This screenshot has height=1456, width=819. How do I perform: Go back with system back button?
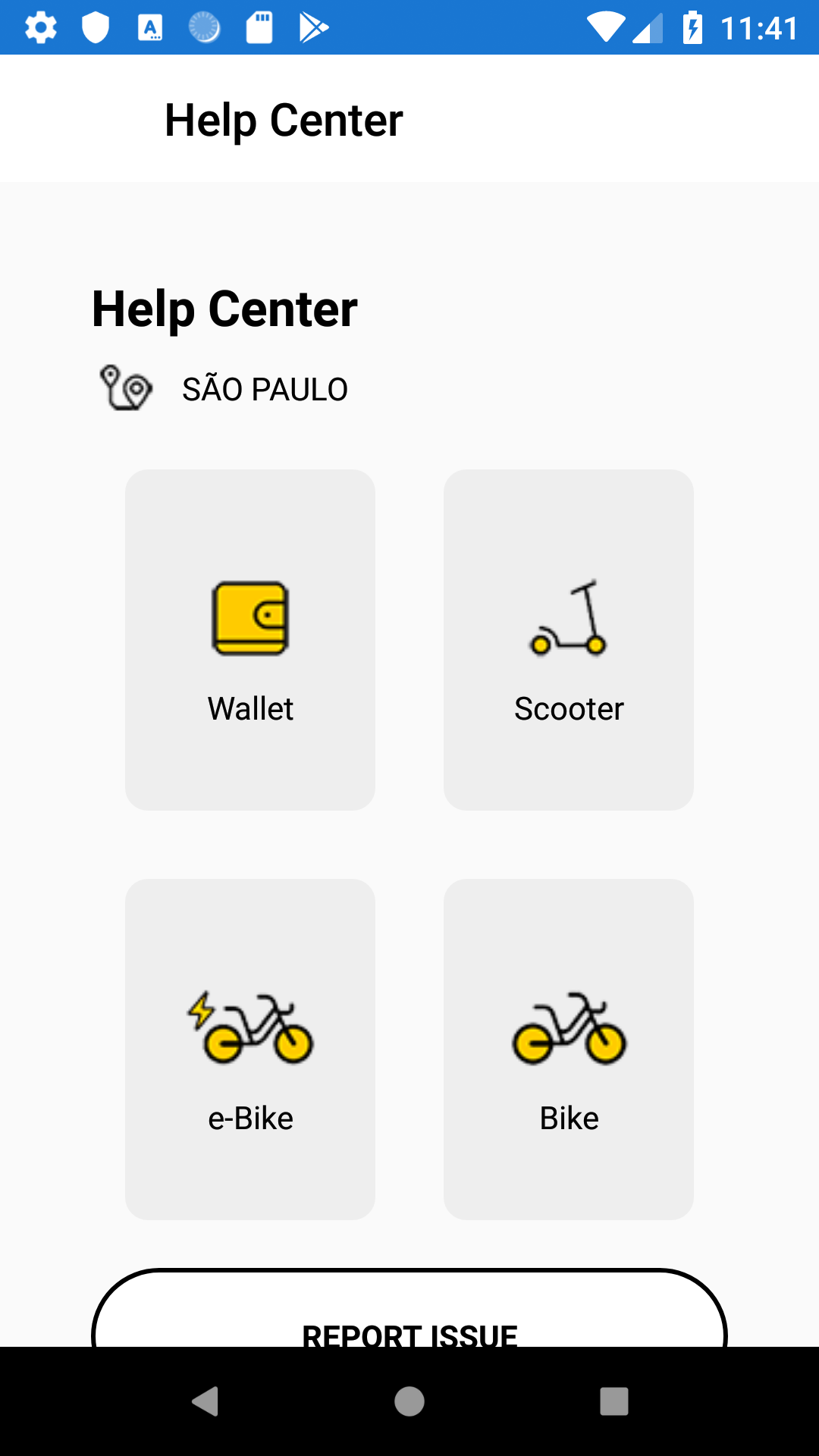coord(205,1401)
